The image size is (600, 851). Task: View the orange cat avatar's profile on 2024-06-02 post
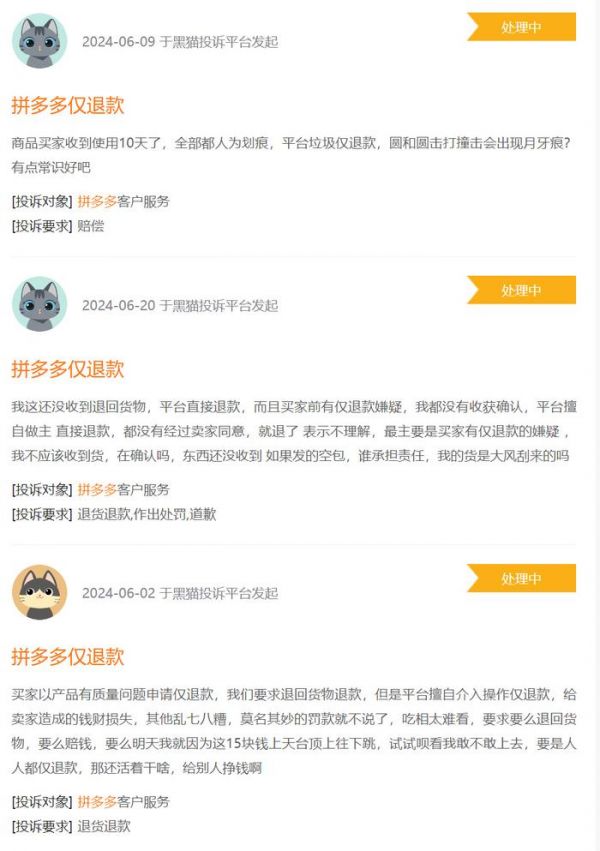39,593
